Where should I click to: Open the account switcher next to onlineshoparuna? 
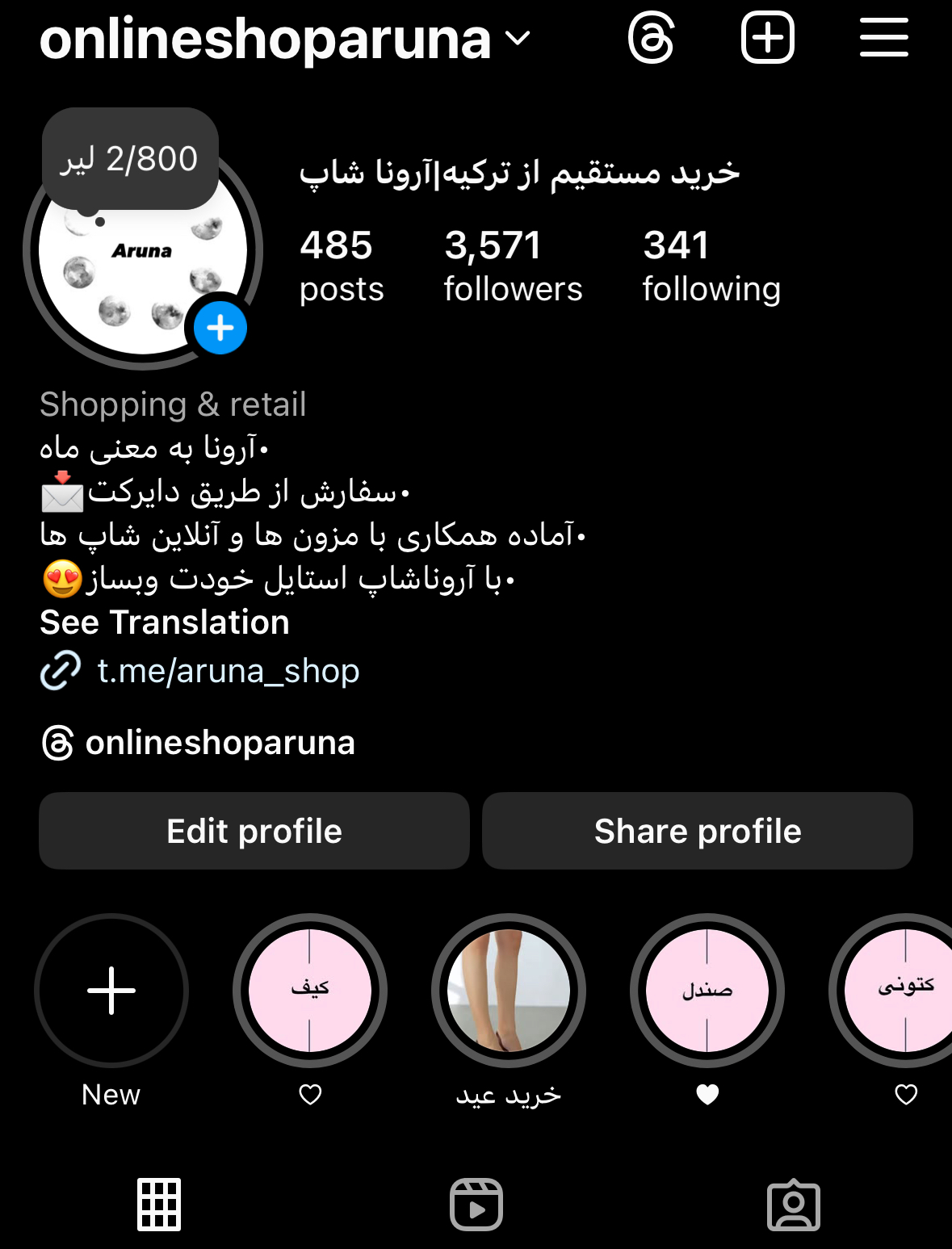517,38
